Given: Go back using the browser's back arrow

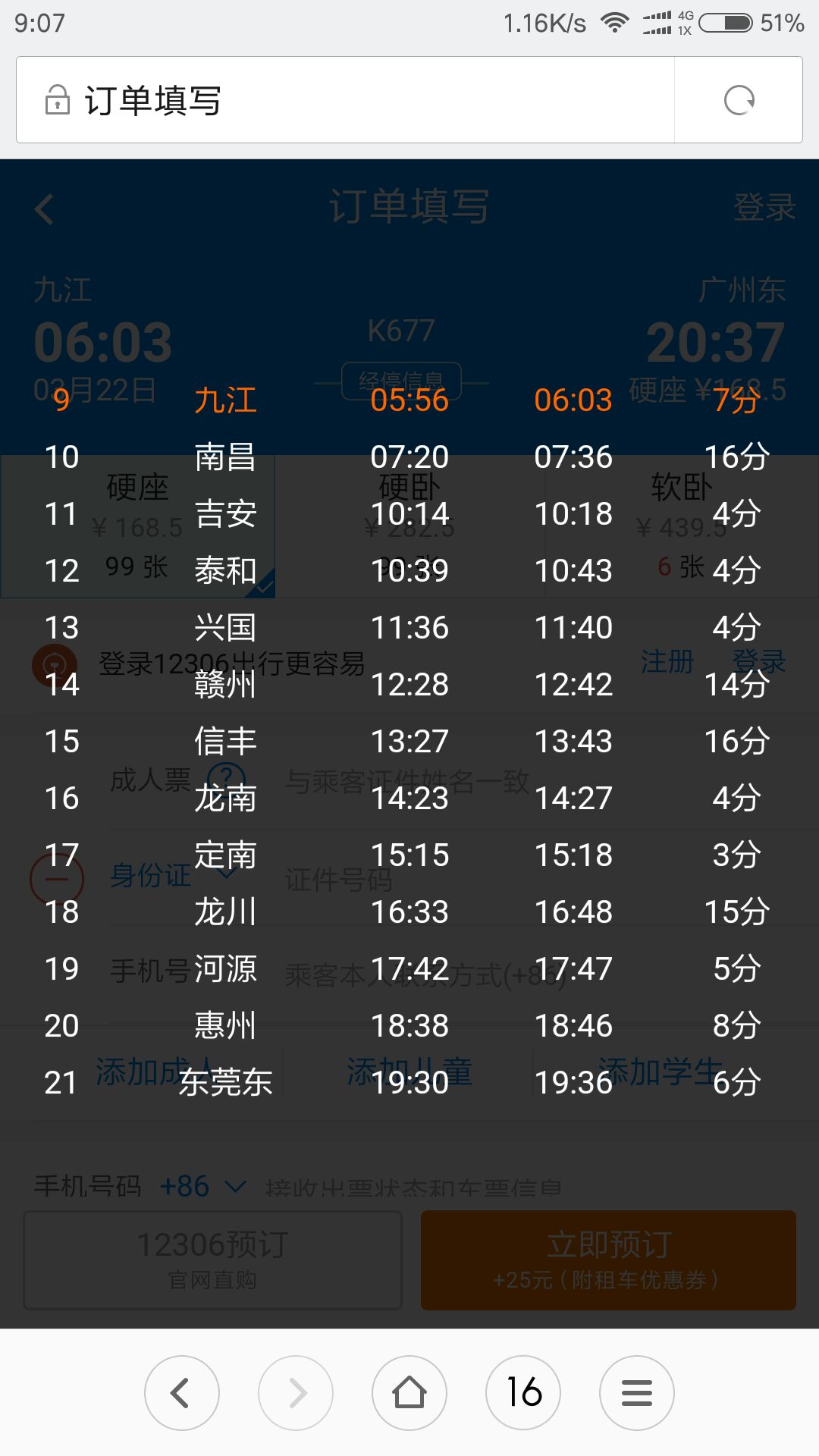Looking at the screenshot, I should pyautogui.click(x=182, y=1393).
